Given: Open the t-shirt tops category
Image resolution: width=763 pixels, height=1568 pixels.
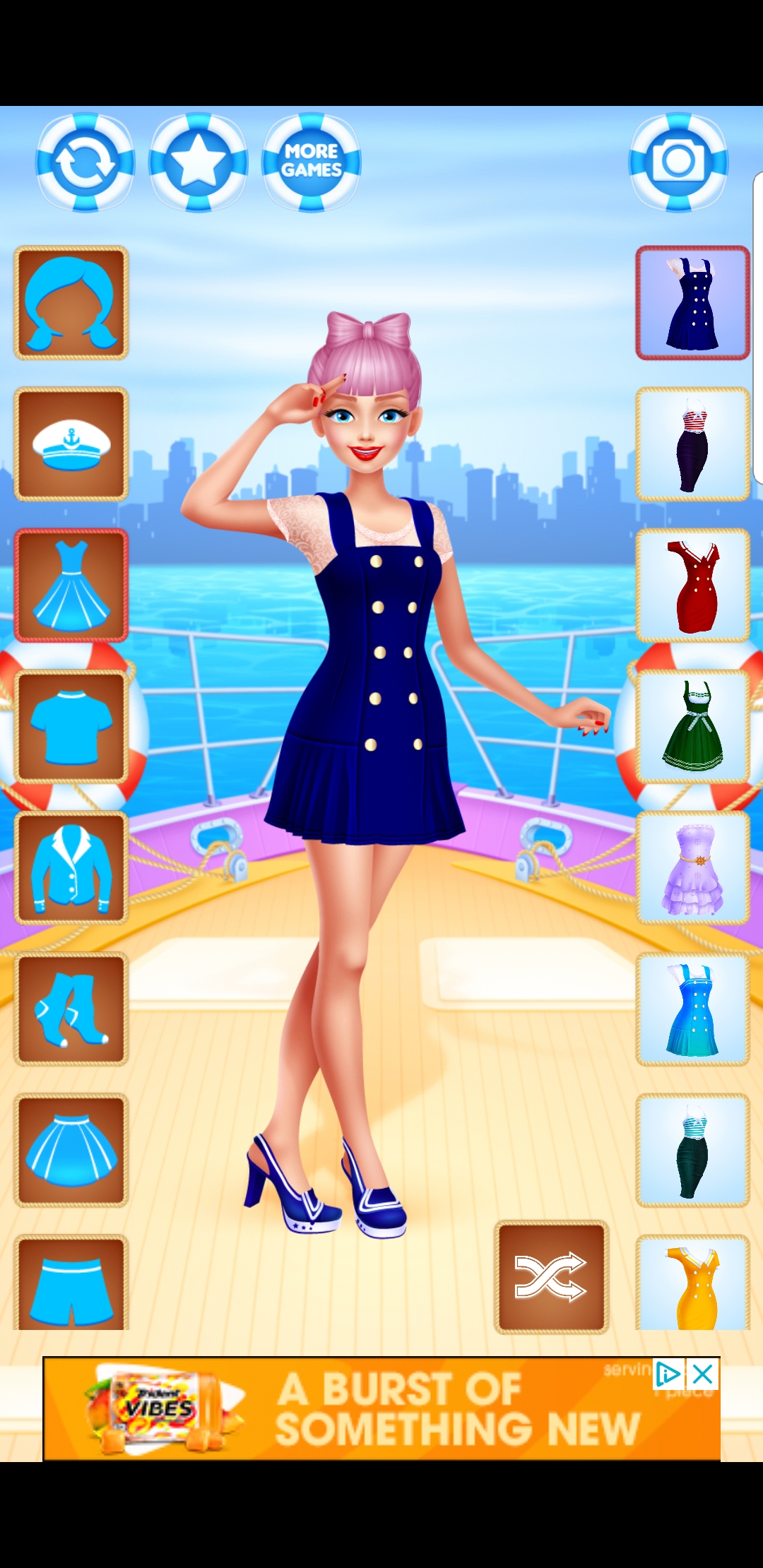Looking at the screenshot, I should click(71, 727).
